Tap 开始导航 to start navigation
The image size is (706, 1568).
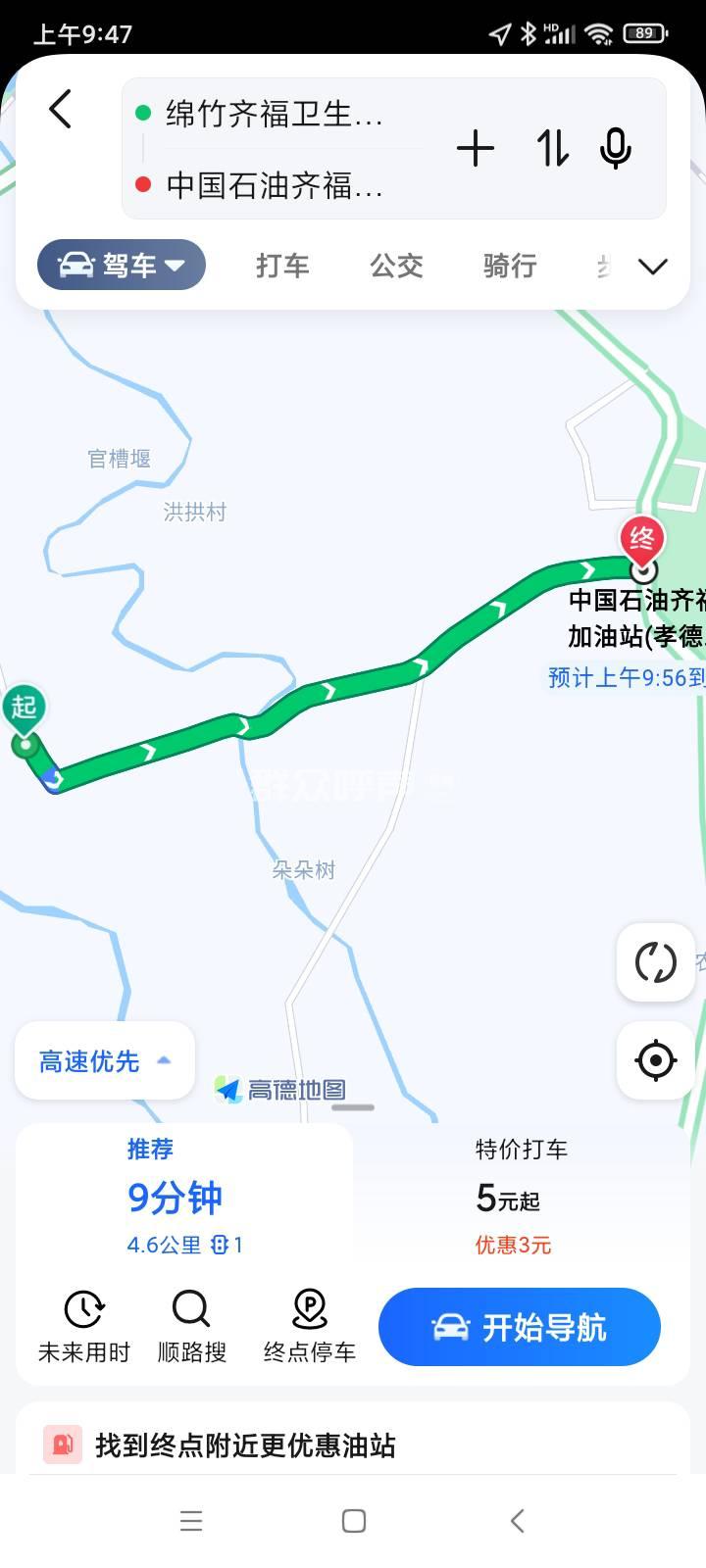(520, 1327)
